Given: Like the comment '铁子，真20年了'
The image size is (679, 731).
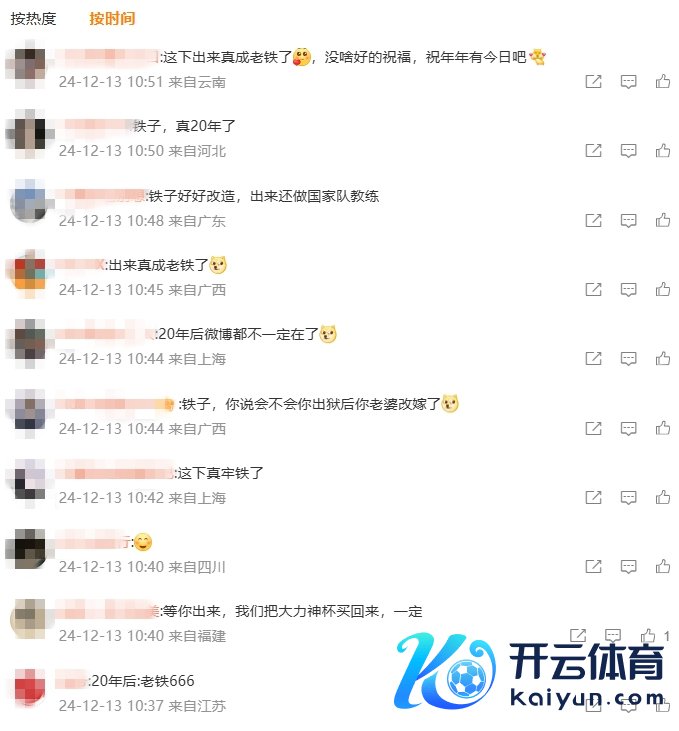Looking at the screenshot, I should 663,151.
